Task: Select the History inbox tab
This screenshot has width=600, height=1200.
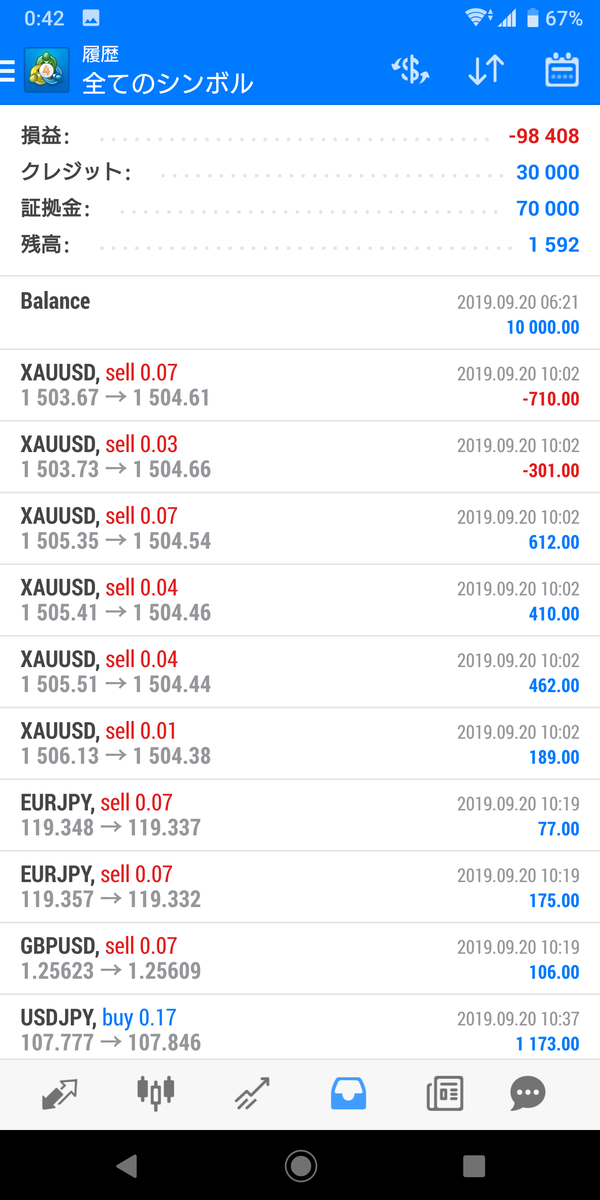Action: [x=348, y=1093]
